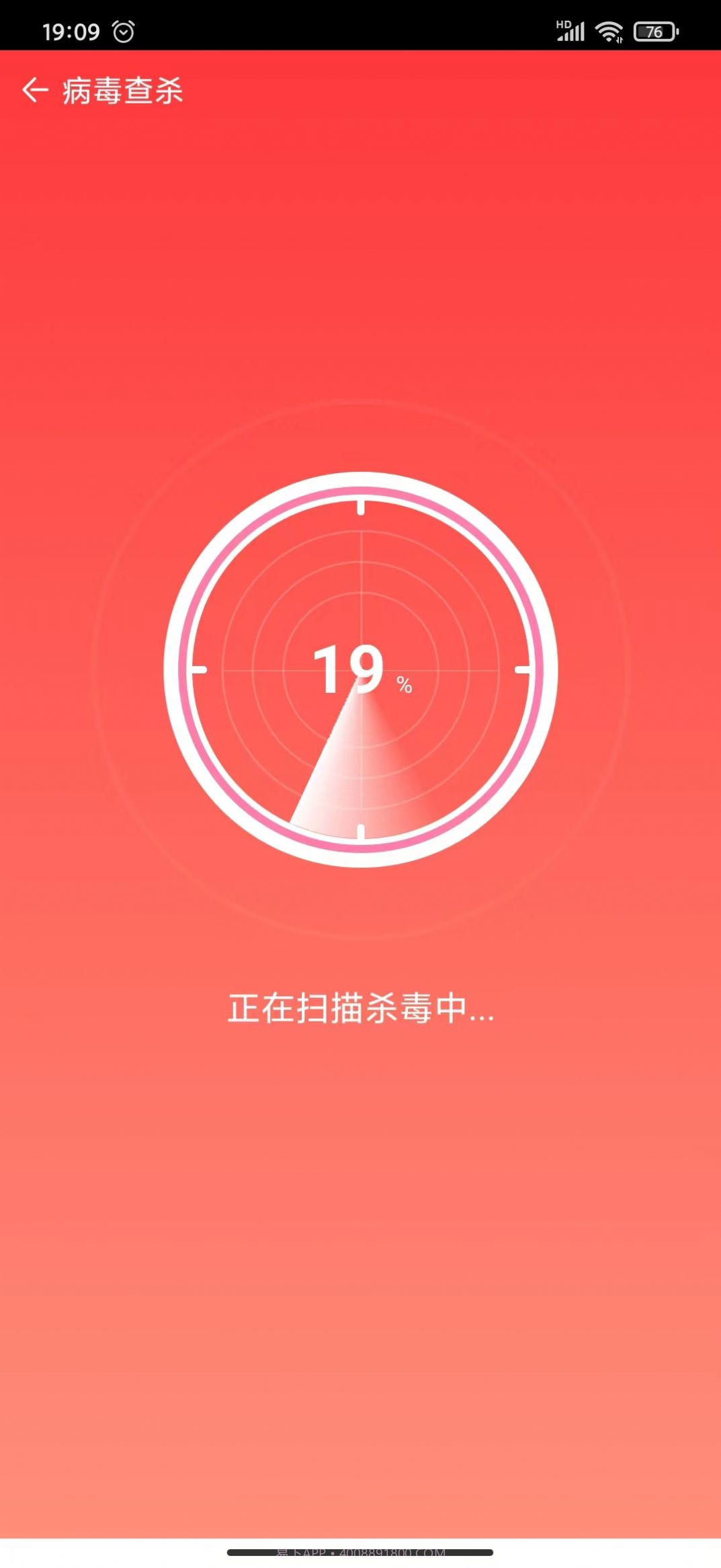
Task: Tap the left crosshair tick on the scanner
Action: click(198, 669)
